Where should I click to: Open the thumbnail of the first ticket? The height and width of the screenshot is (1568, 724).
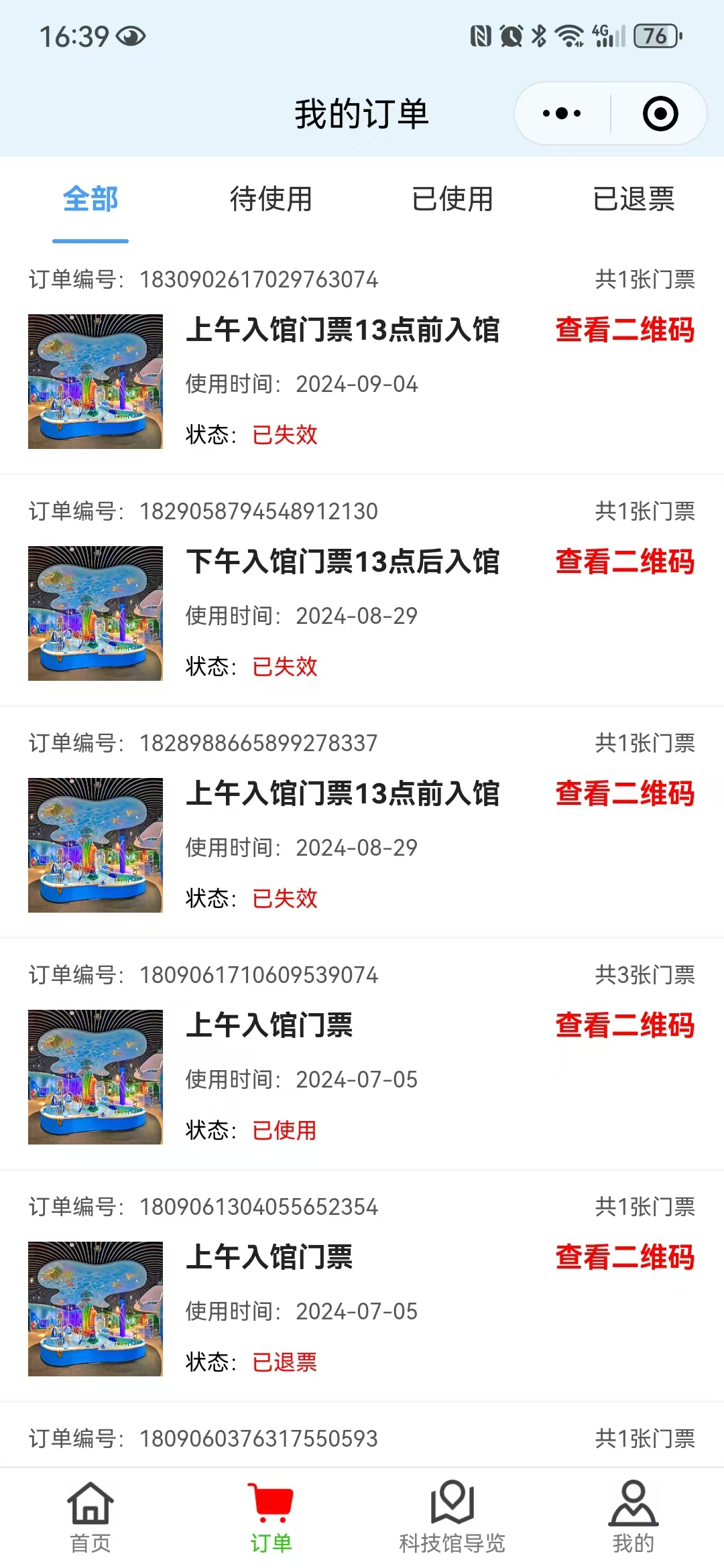[94, 381]
